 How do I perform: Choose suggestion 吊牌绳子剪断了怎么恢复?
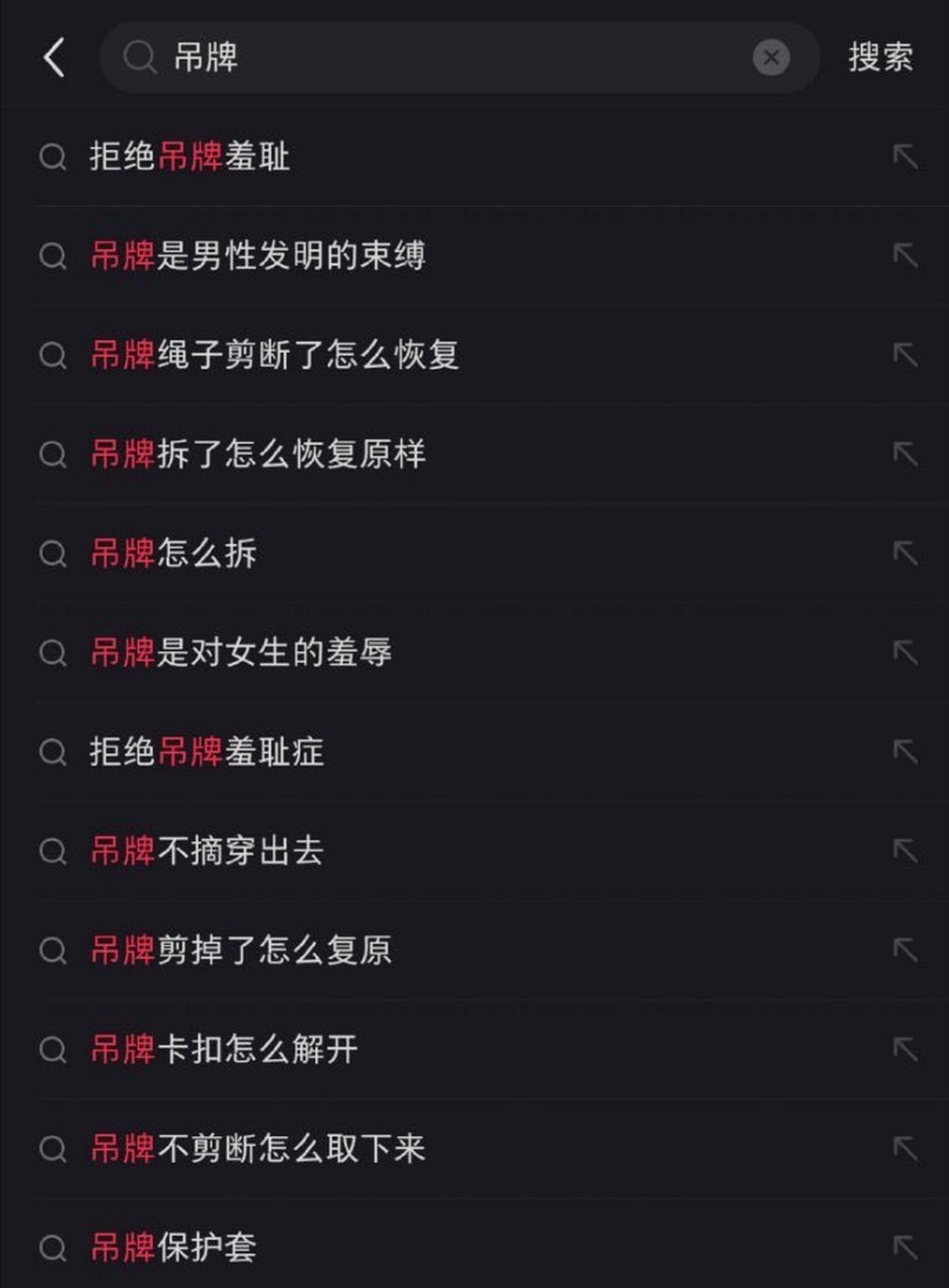[x=274, y=355]
